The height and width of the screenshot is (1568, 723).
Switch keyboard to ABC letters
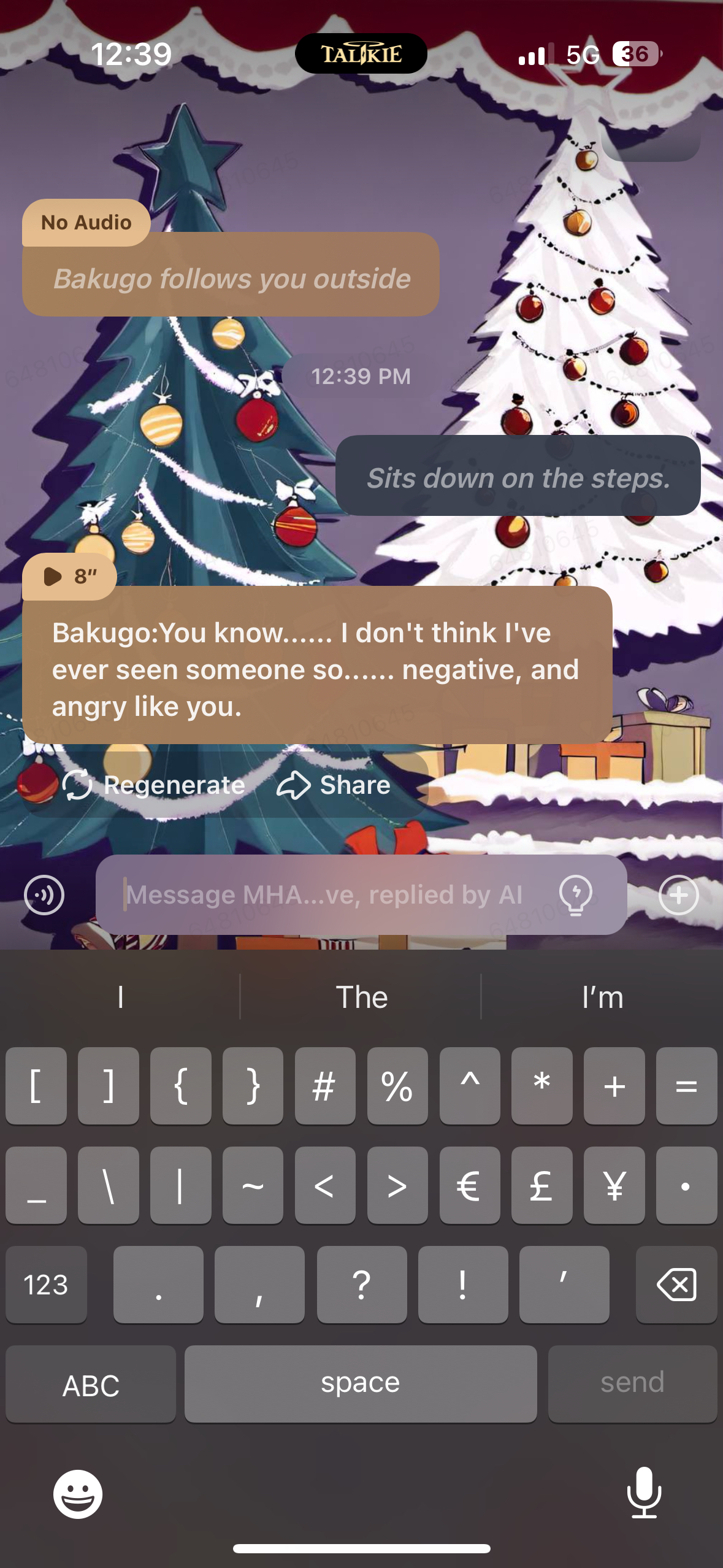pyautogui.click(x=91, y=1384)
